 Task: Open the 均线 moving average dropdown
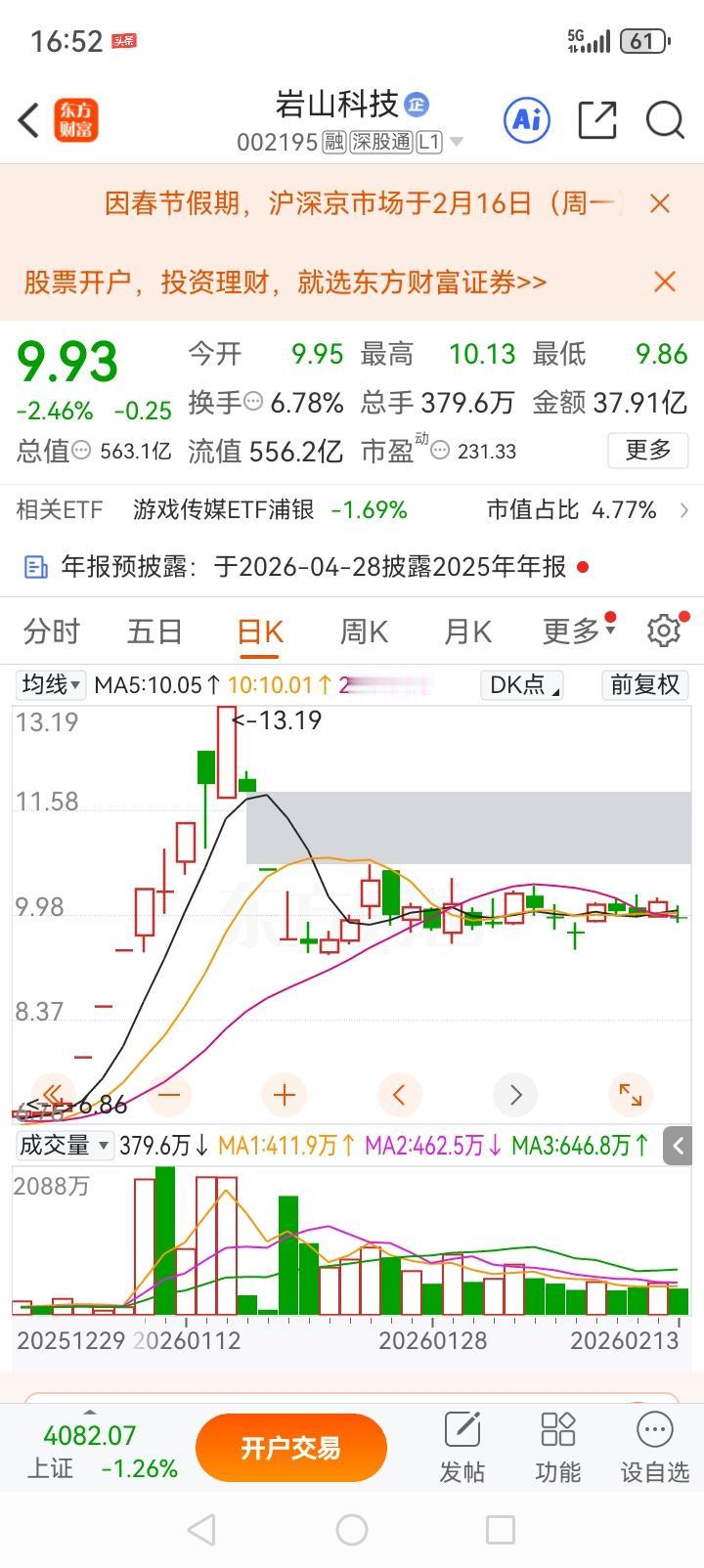(x=48, y=684)
